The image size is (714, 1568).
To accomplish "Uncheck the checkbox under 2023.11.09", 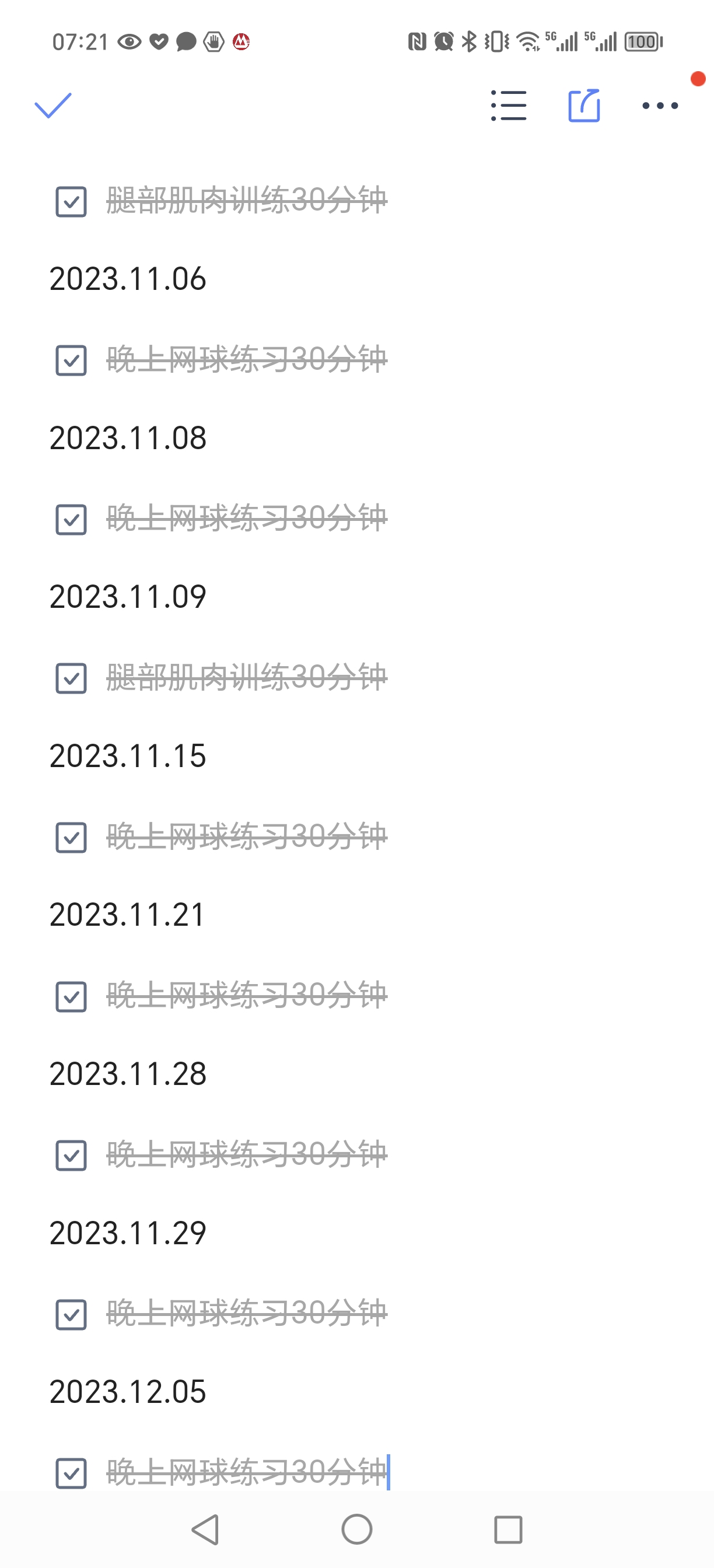I will point(71,678).
